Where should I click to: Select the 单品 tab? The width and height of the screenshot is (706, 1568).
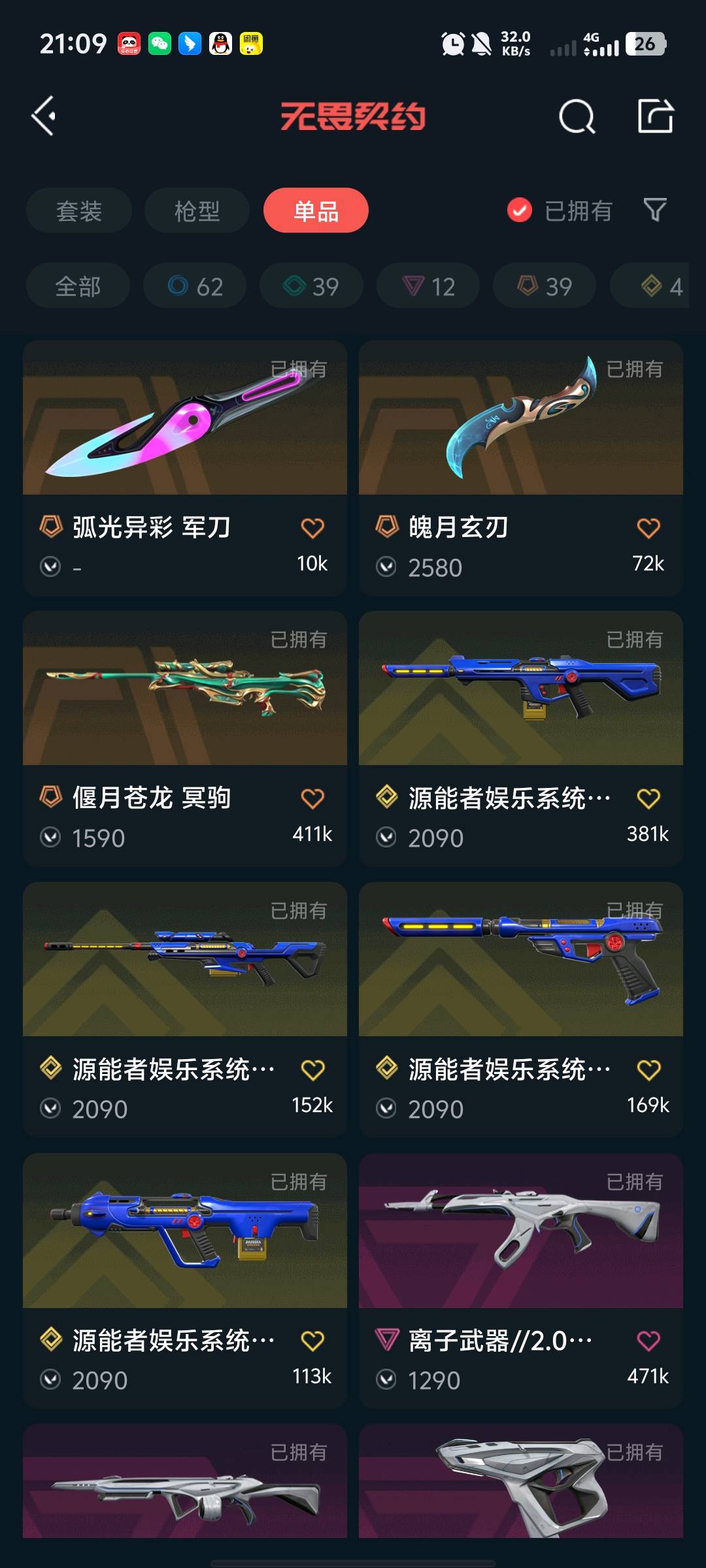[316, 211]
